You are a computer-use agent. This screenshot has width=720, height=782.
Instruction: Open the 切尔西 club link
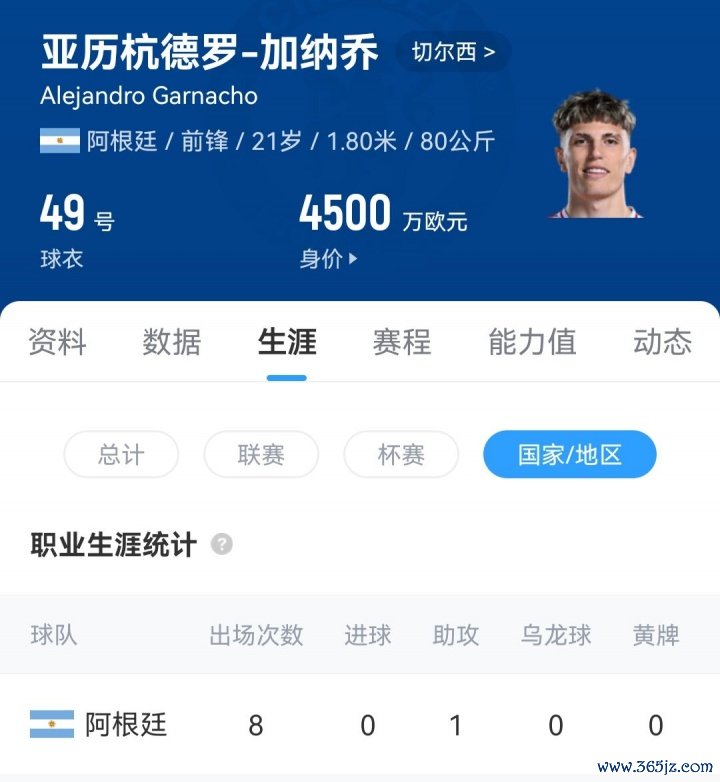pyautogui.click(x=453, y=52)
